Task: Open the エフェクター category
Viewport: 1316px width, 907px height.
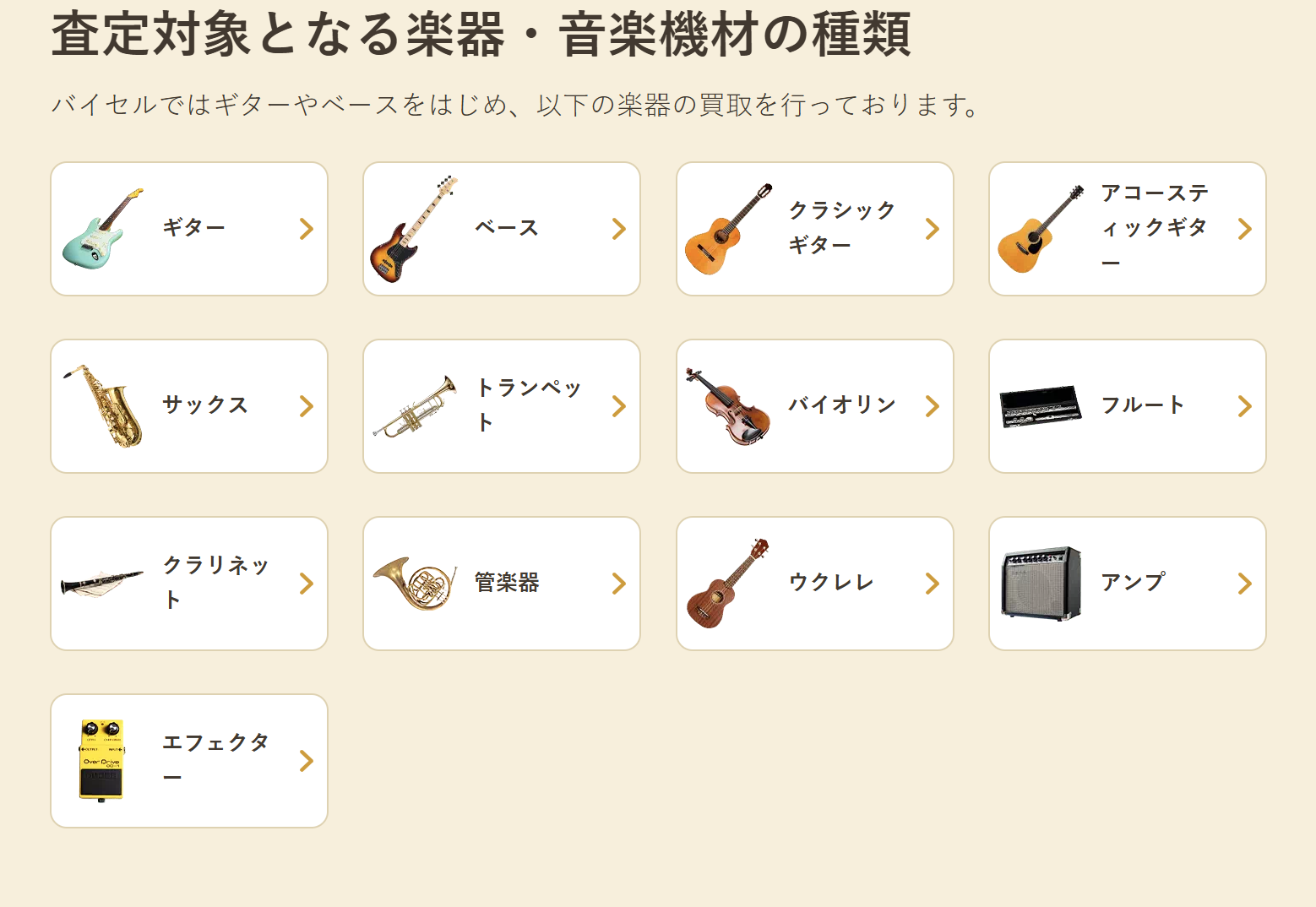Action: tap(189, 761)
